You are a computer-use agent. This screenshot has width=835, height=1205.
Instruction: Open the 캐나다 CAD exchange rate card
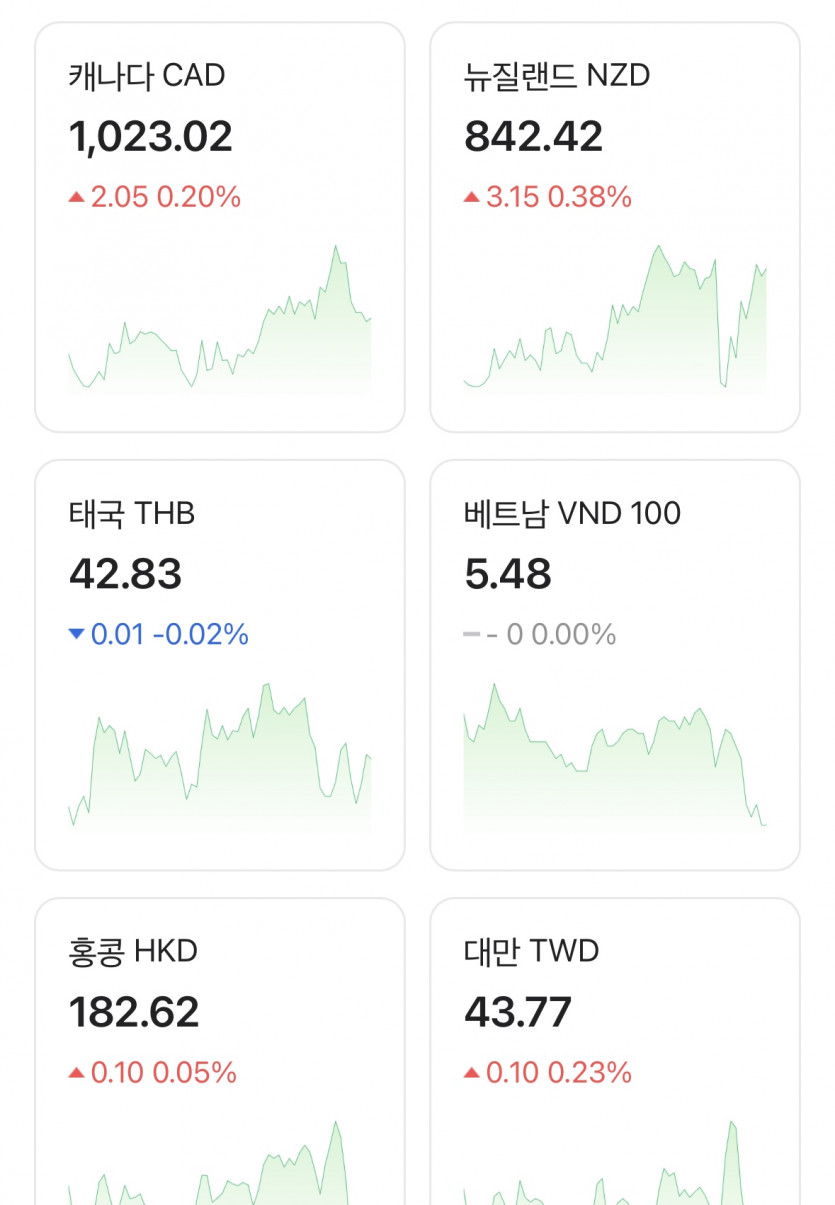coord(220,228)
